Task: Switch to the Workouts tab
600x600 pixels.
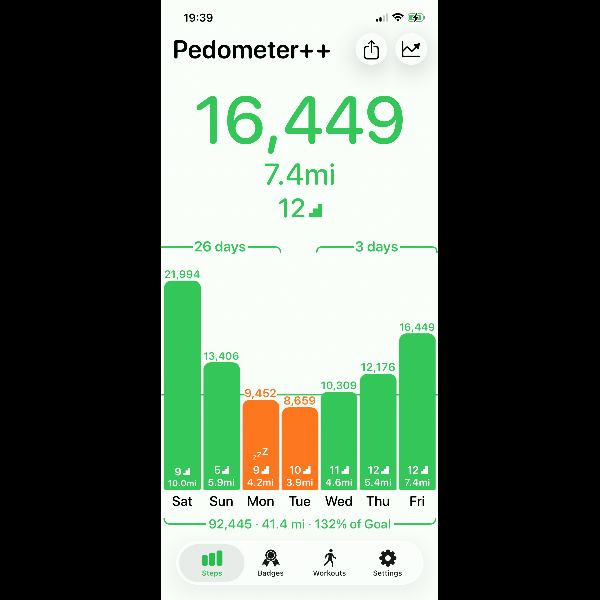Action: point(329,563)
